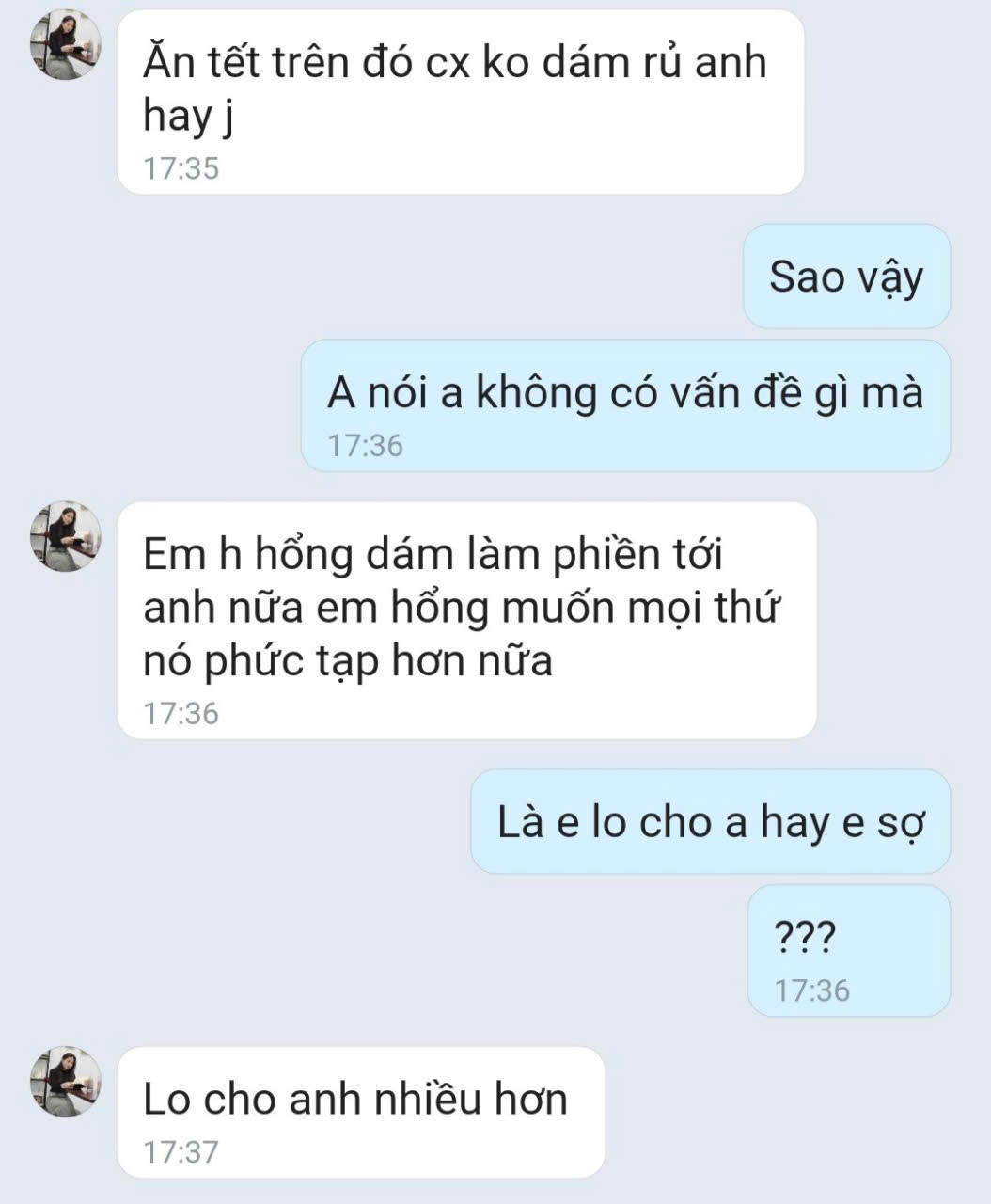Open sender's avatar beside "Ăn tết trên đó" message

[65, 45]
